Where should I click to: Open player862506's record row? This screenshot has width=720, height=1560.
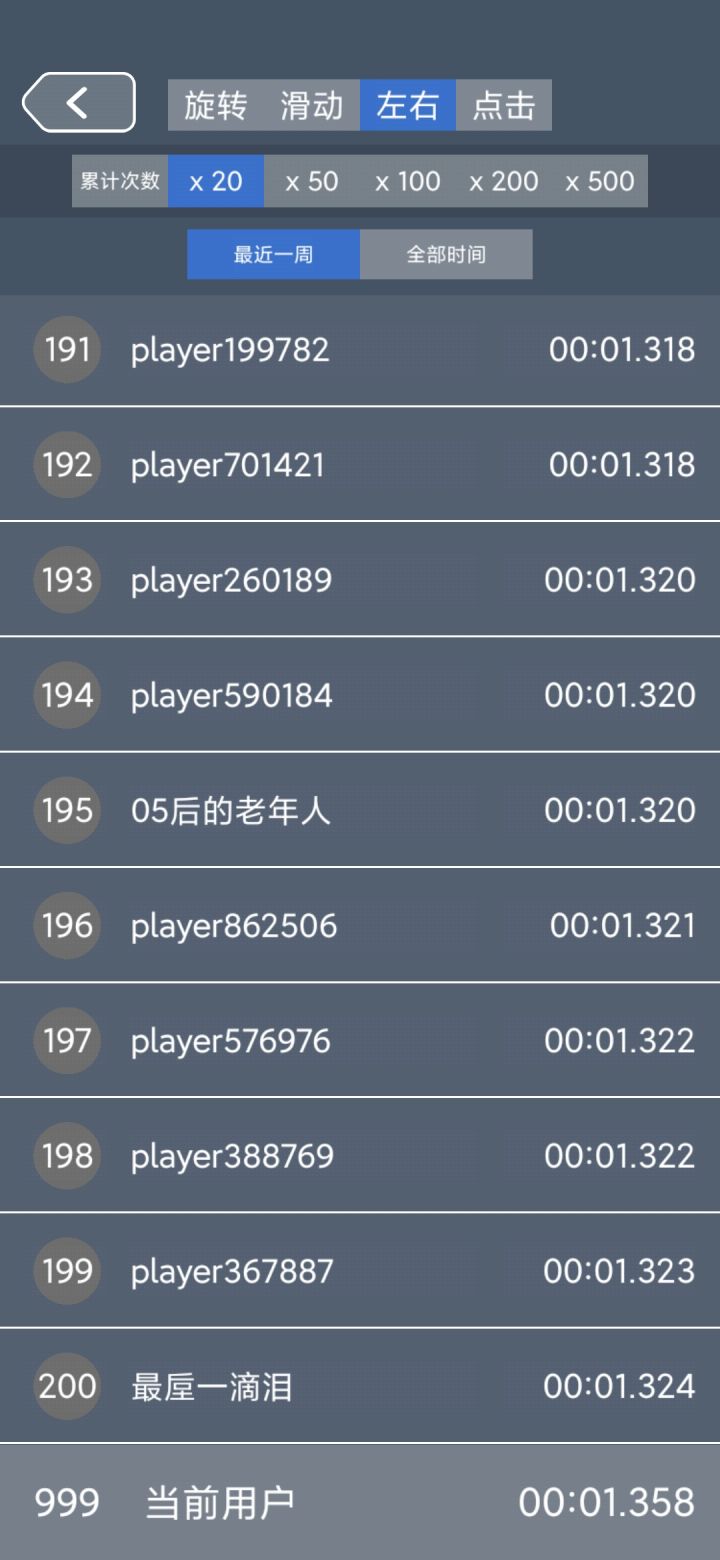pos(360,925)
